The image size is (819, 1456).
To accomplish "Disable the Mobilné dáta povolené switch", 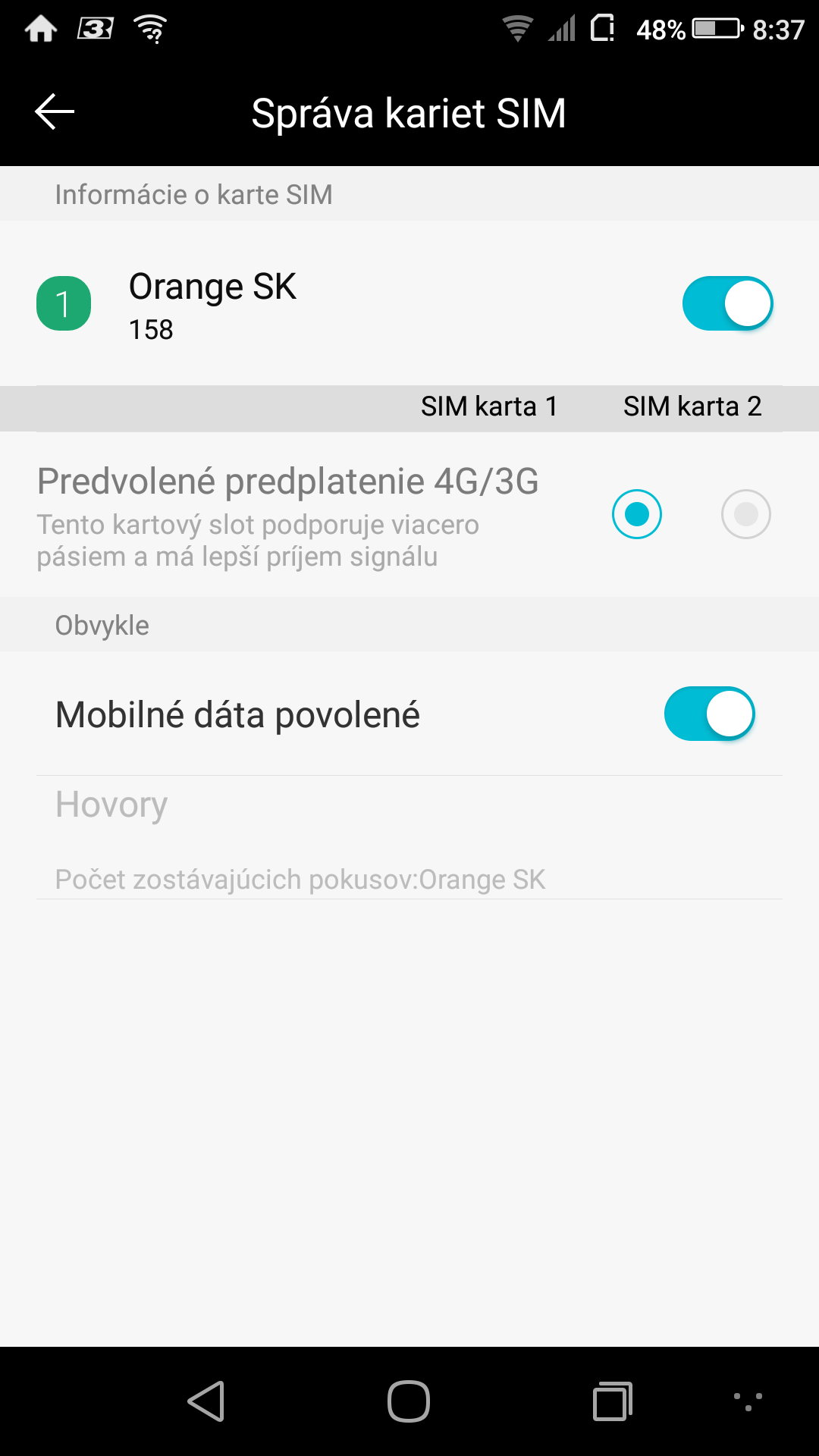I will click(709, 714).
